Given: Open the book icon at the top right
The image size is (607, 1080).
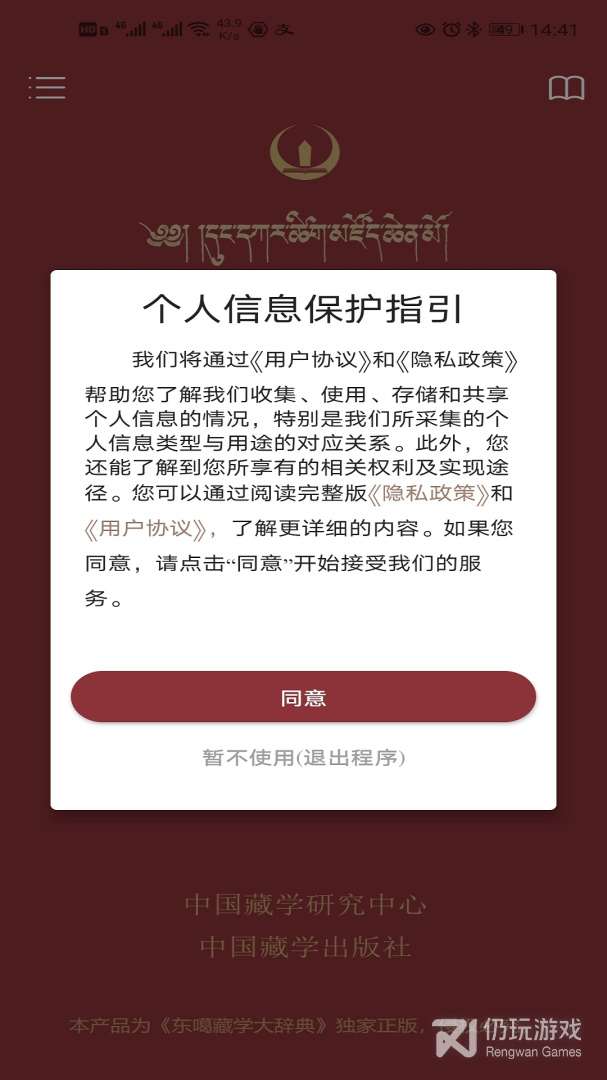Looking at the screenshot, I should pyautogui.click(x=566, y=88).
